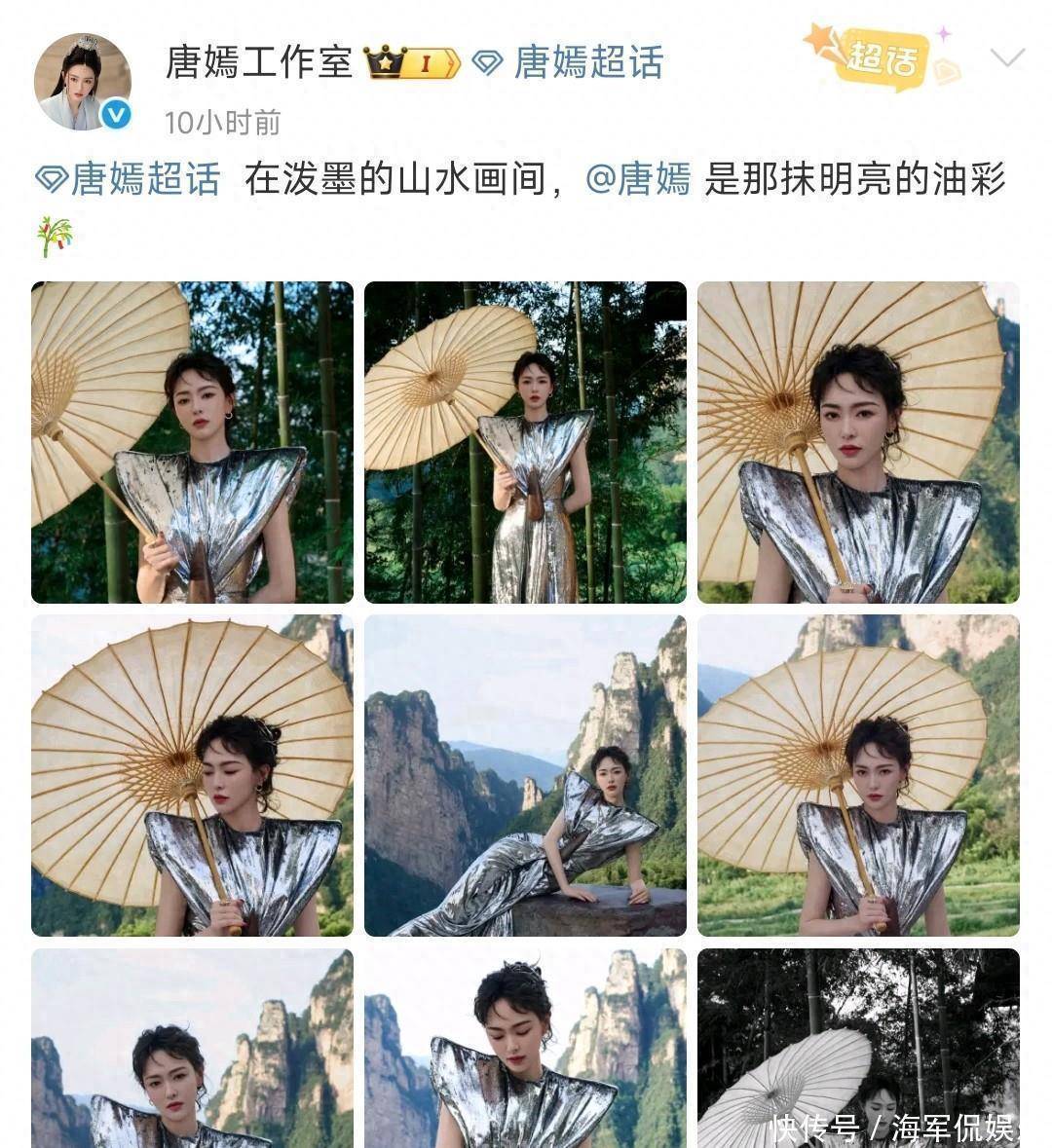View first photo with umbrella and bamboo
This screenshot has height=1148, width=1052.
tap(192, 442)
